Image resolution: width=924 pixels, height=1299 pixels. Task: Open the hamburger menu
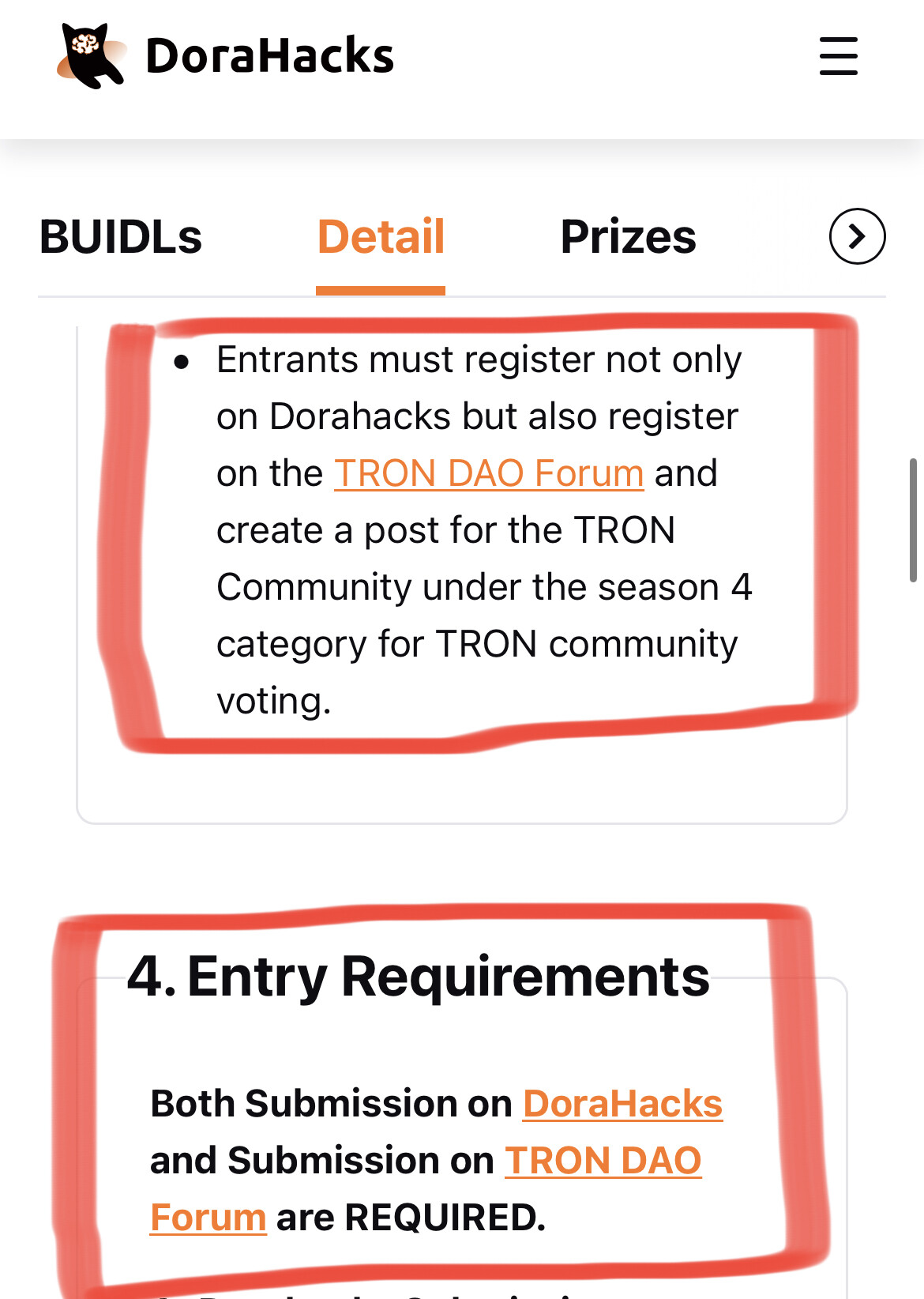(838, 56)
